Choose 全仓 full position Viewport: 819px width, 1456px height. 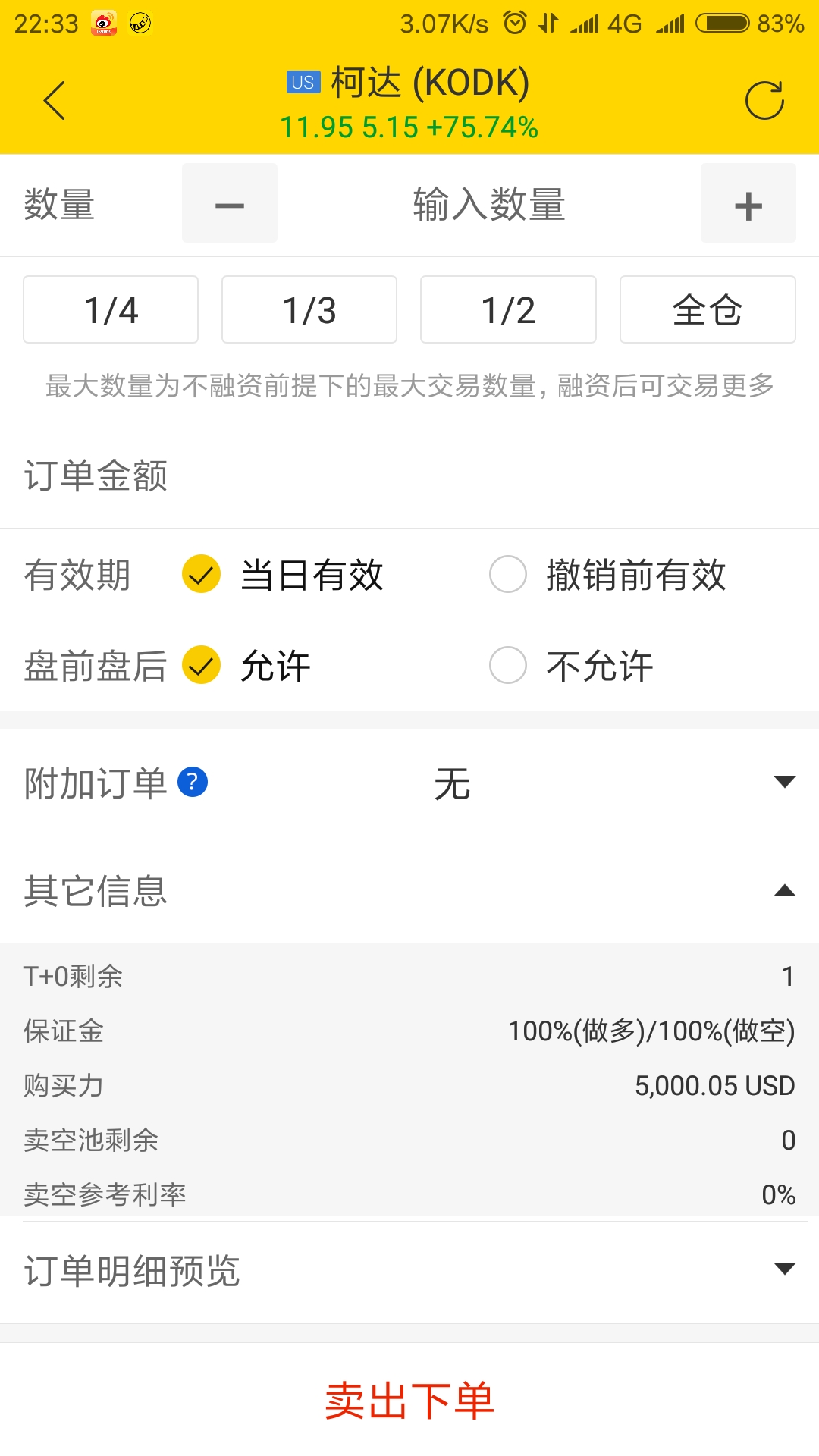click(x=708, y=309)
